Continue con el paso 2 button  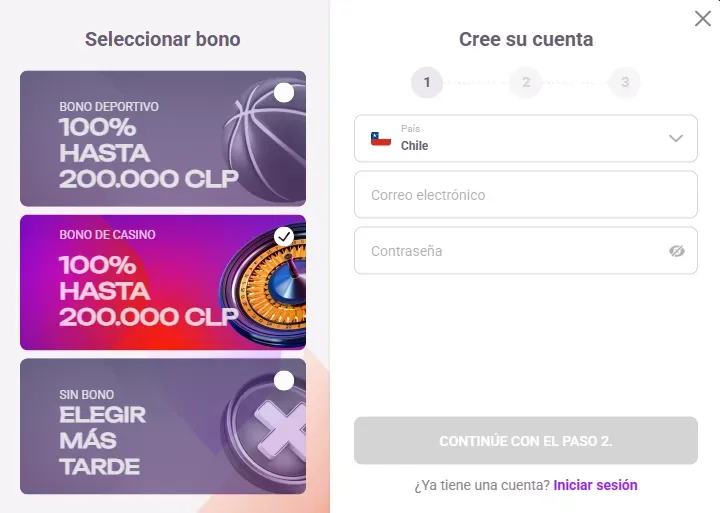525,441
